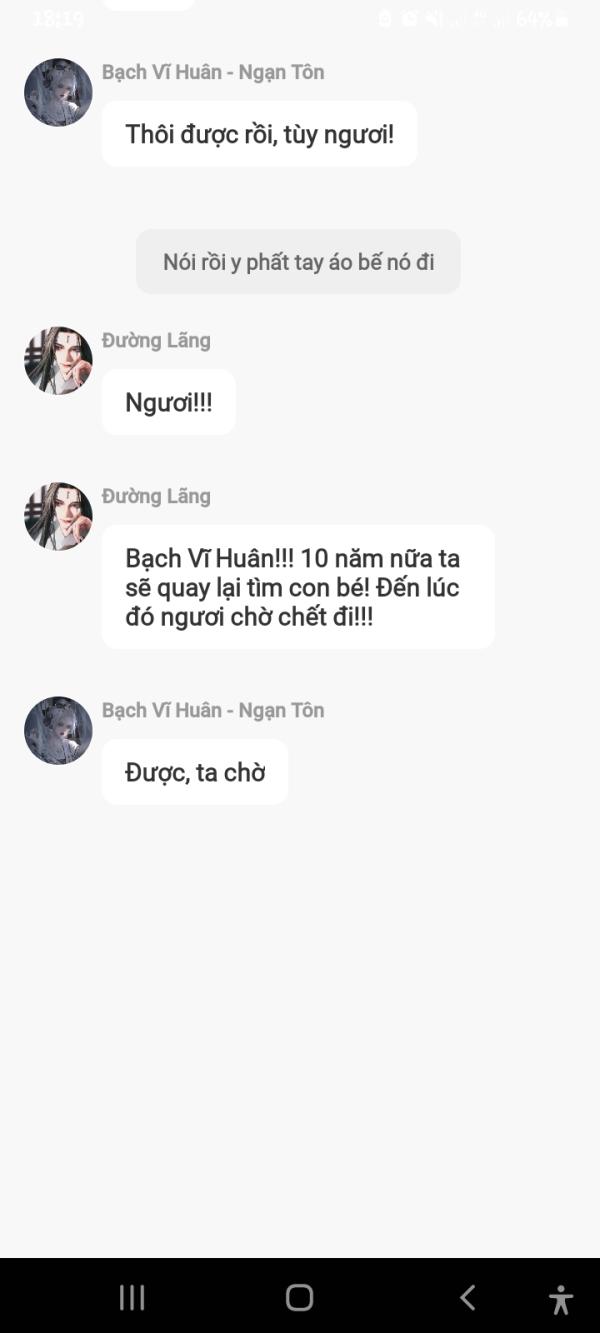Open Đường Lãng's avatar above 'Ngươi!!!' message
600x1333 pixels.
tap(58, 360)
